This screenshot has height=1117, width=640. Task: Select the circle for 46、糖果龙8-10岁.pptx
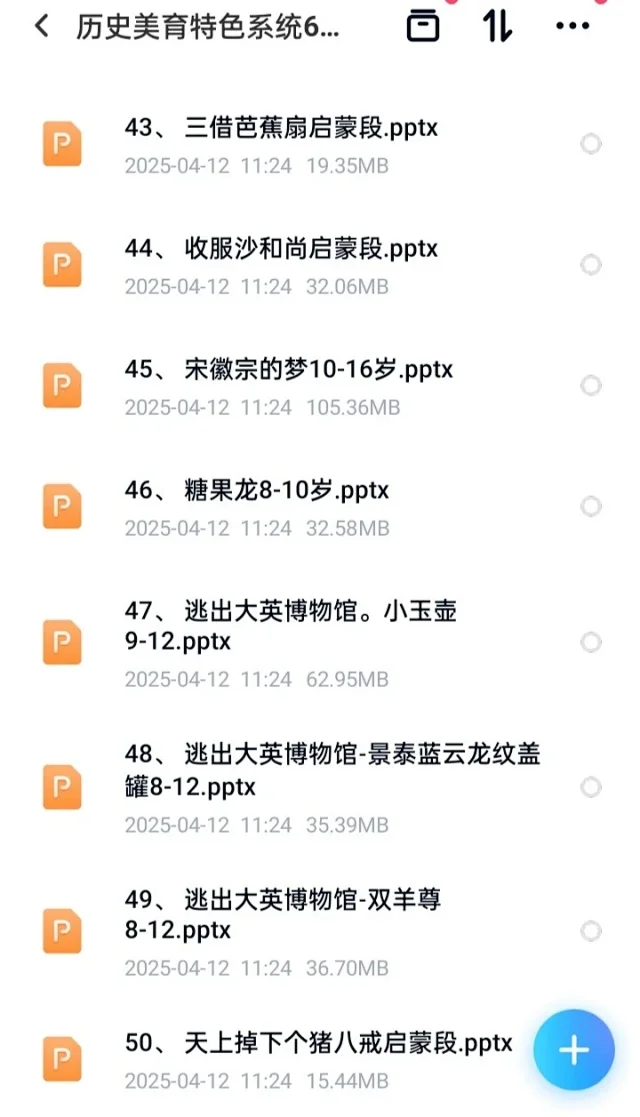[591, 506]
